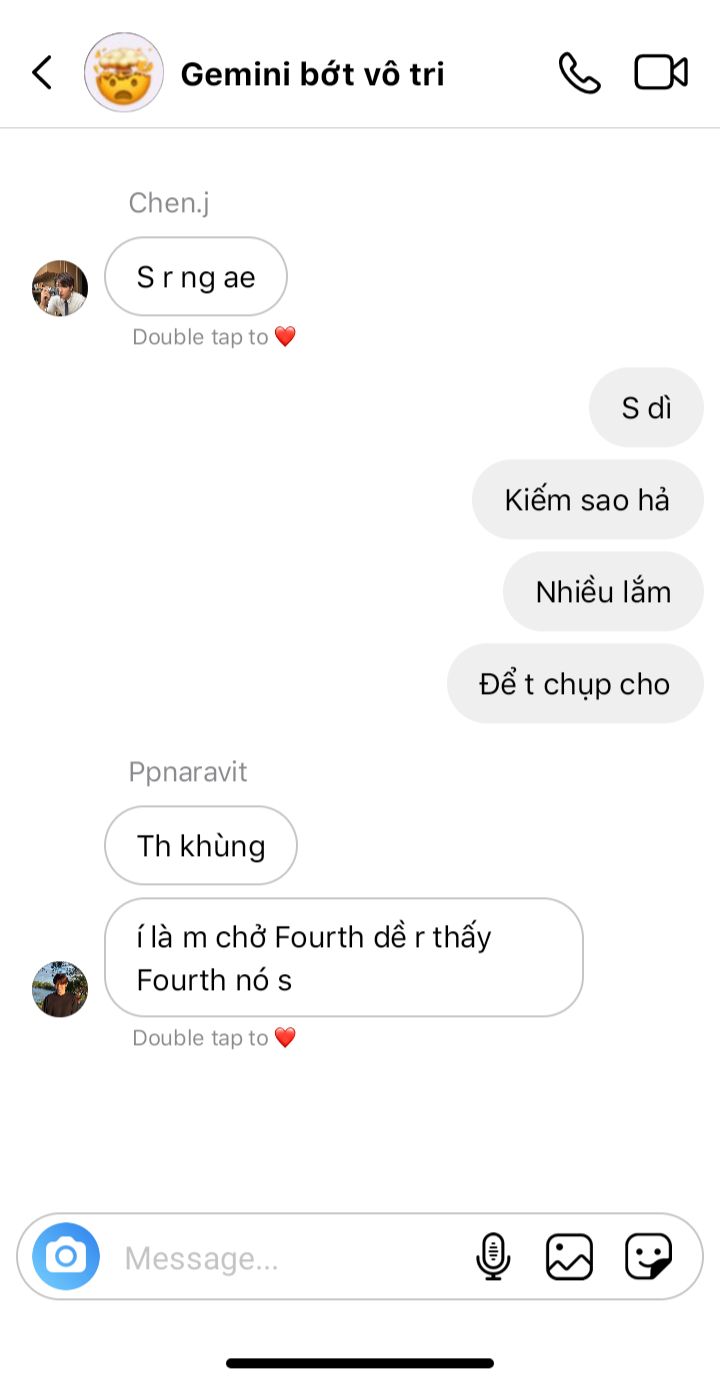Image resolution: width=720 pixels, height=1384 pixels.
Task: Open the sticker picker
Action: point(648,1257)
